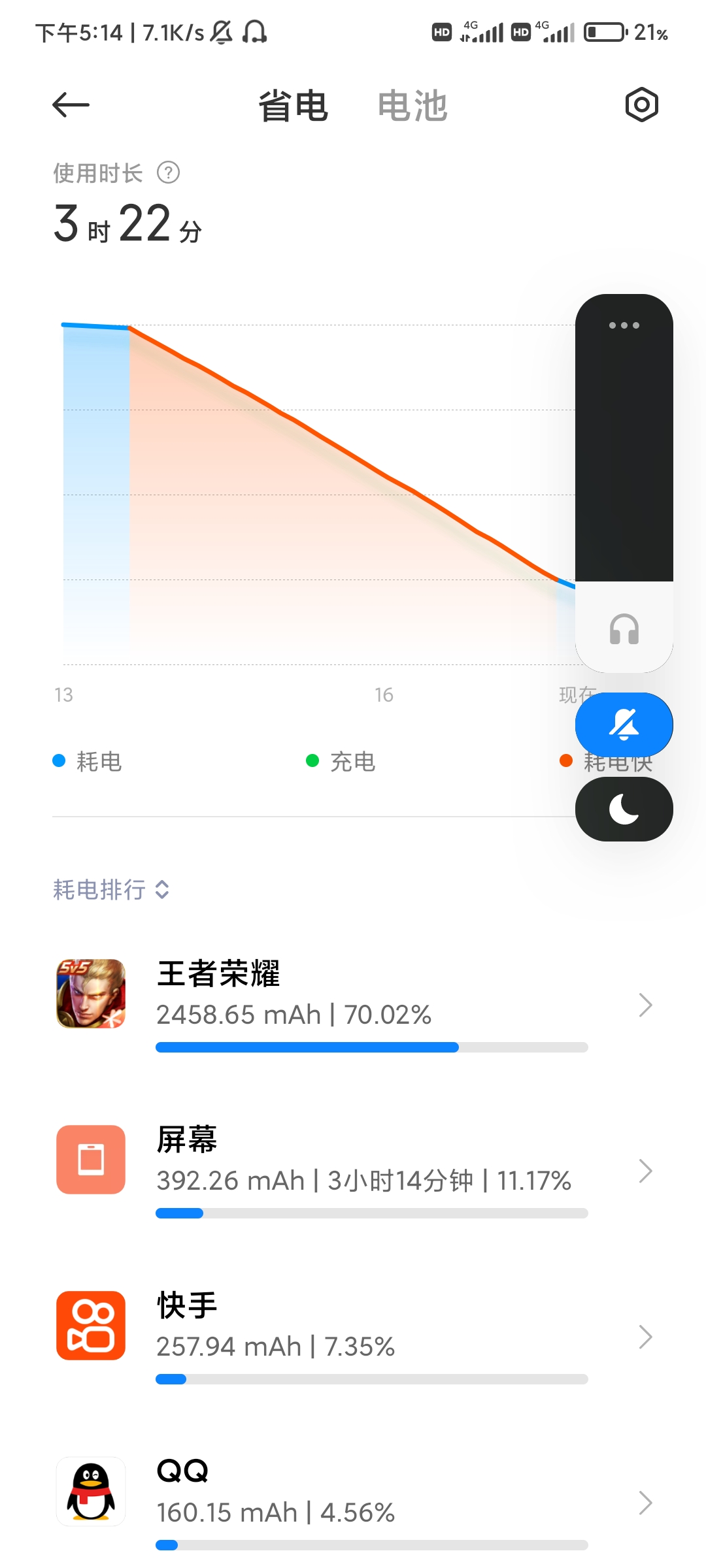The image size is (706, 1568).
Task: Select the 省电 tab
Action: (293, 106)
